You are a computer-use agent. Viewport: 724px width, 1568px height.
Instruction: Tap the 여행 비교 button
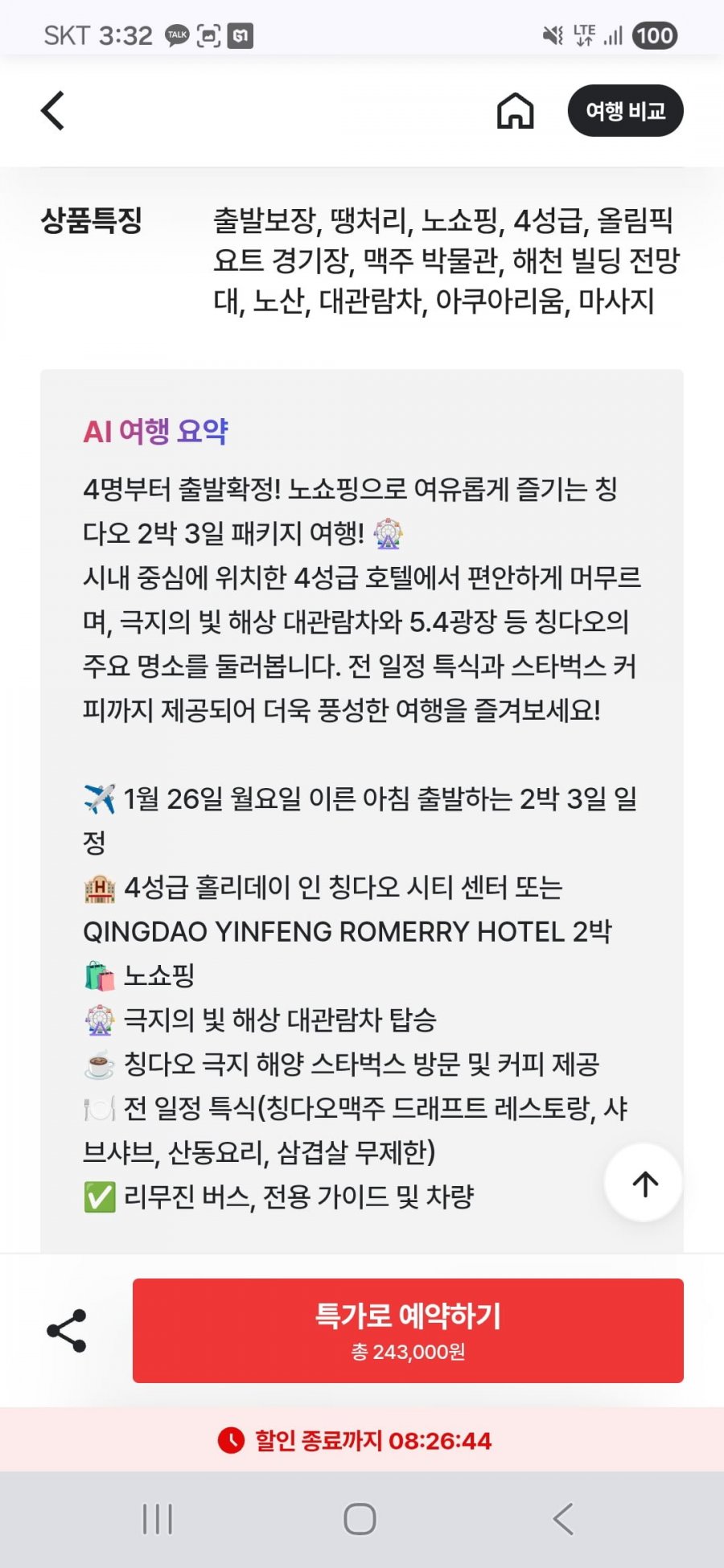pos(625,111)
